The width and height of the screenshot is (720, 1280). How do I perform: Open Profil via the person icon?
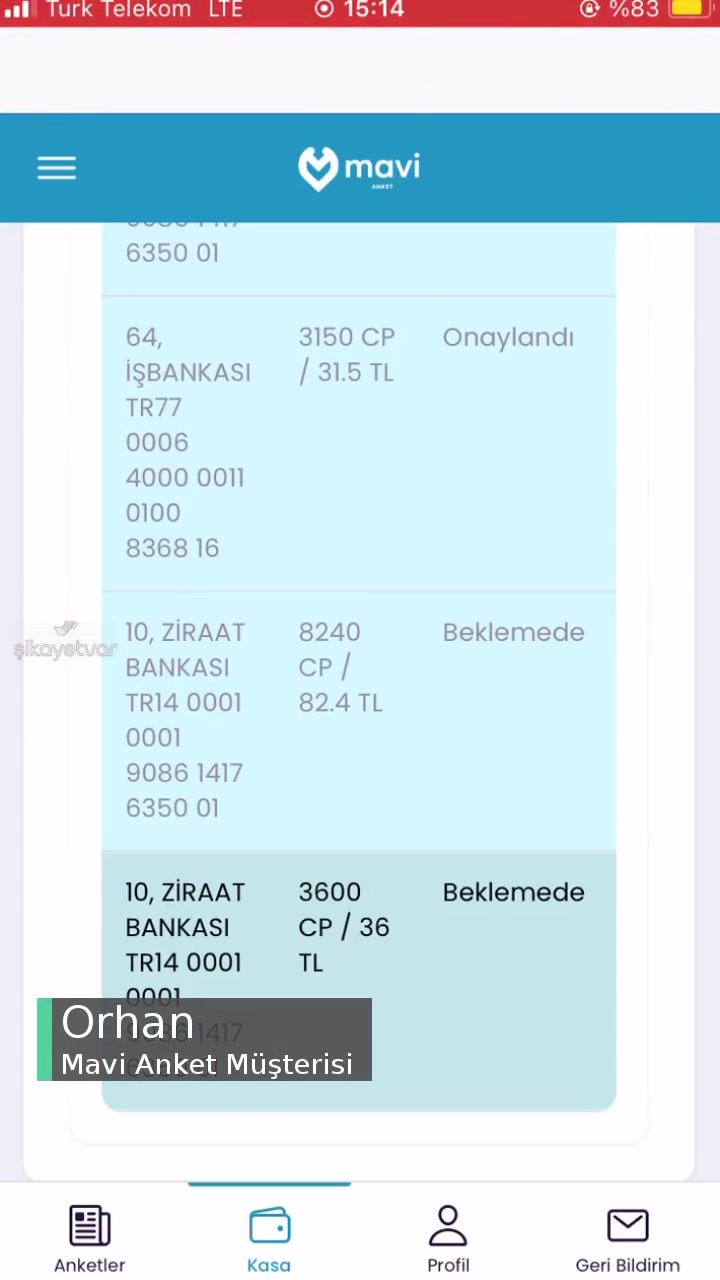(448, 1224)
